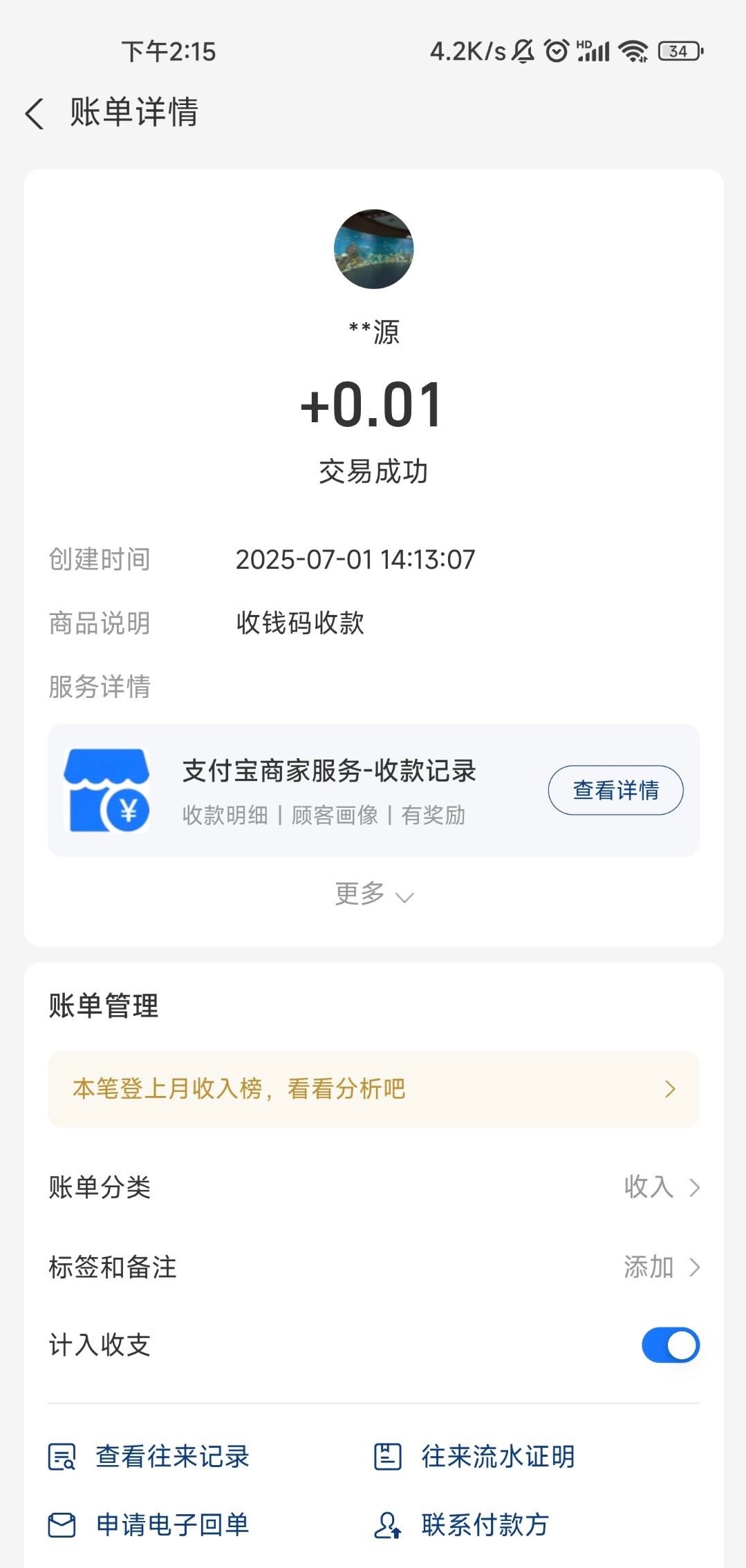This screenshot has height=1568, width=746.
Task: Click the 往来流水证明 certificate icon
Action: 389,1457
